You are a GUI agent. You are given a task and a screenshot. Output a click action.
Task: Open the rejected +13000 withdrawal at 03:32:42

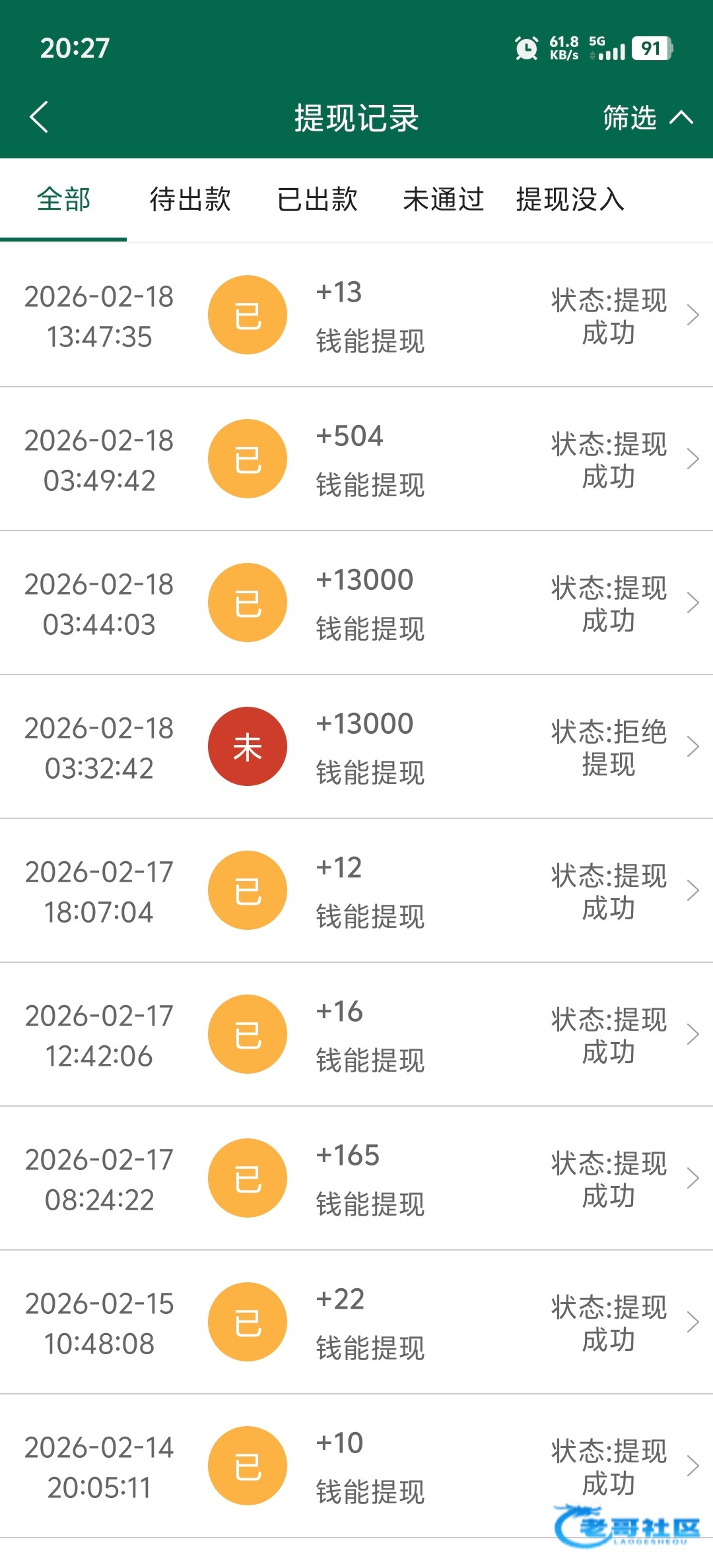[356, 747]
